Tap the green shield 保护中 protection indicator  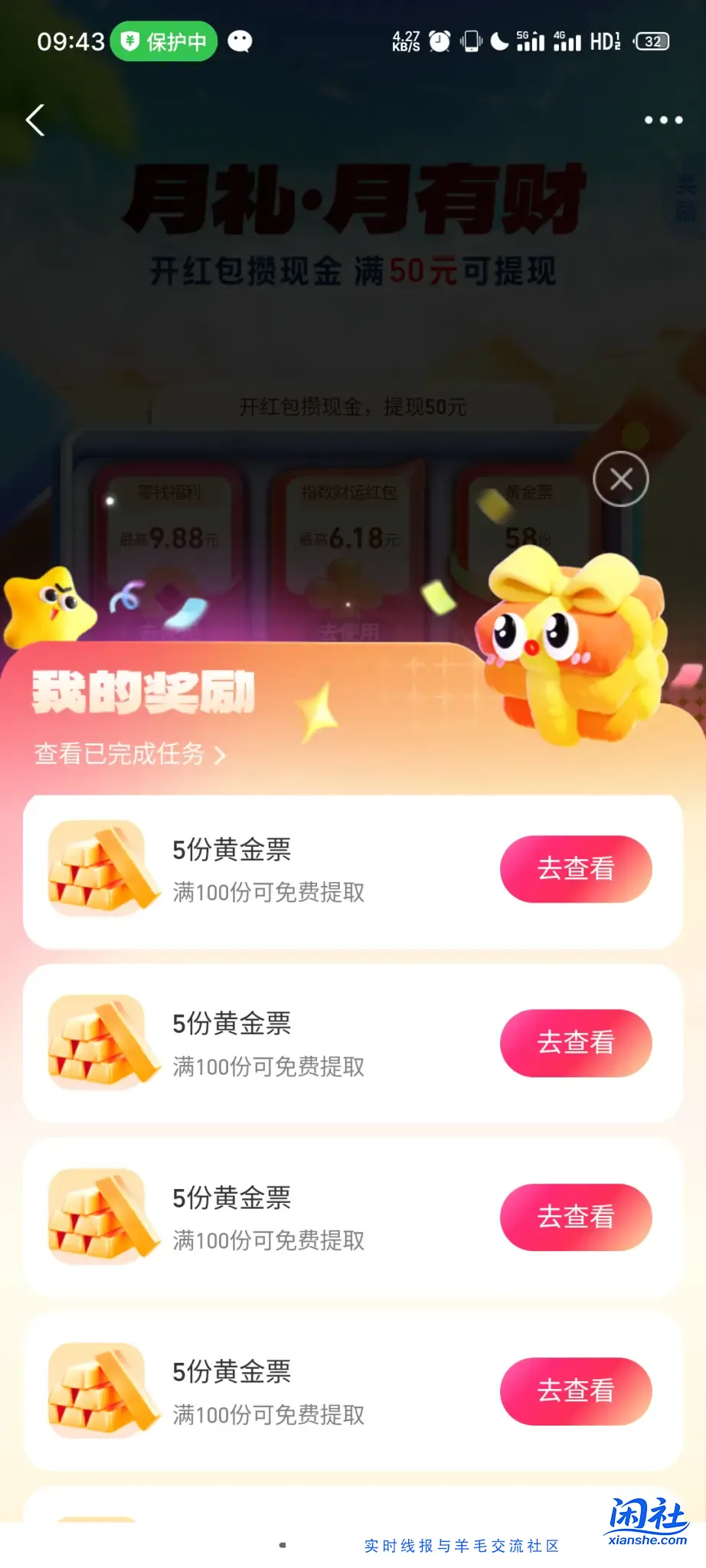pyautogui.click(x=162, y=42)
